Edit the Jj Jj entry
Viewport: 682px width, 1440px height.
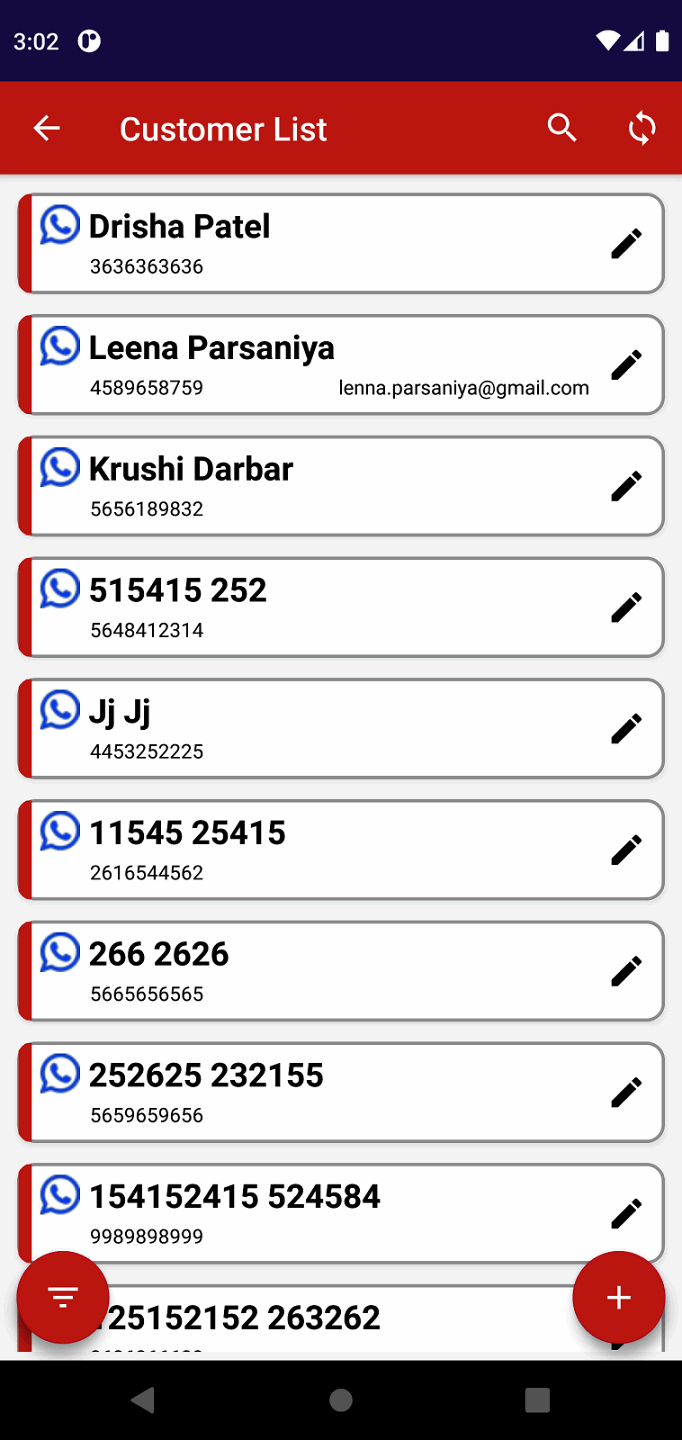(626, 728)
